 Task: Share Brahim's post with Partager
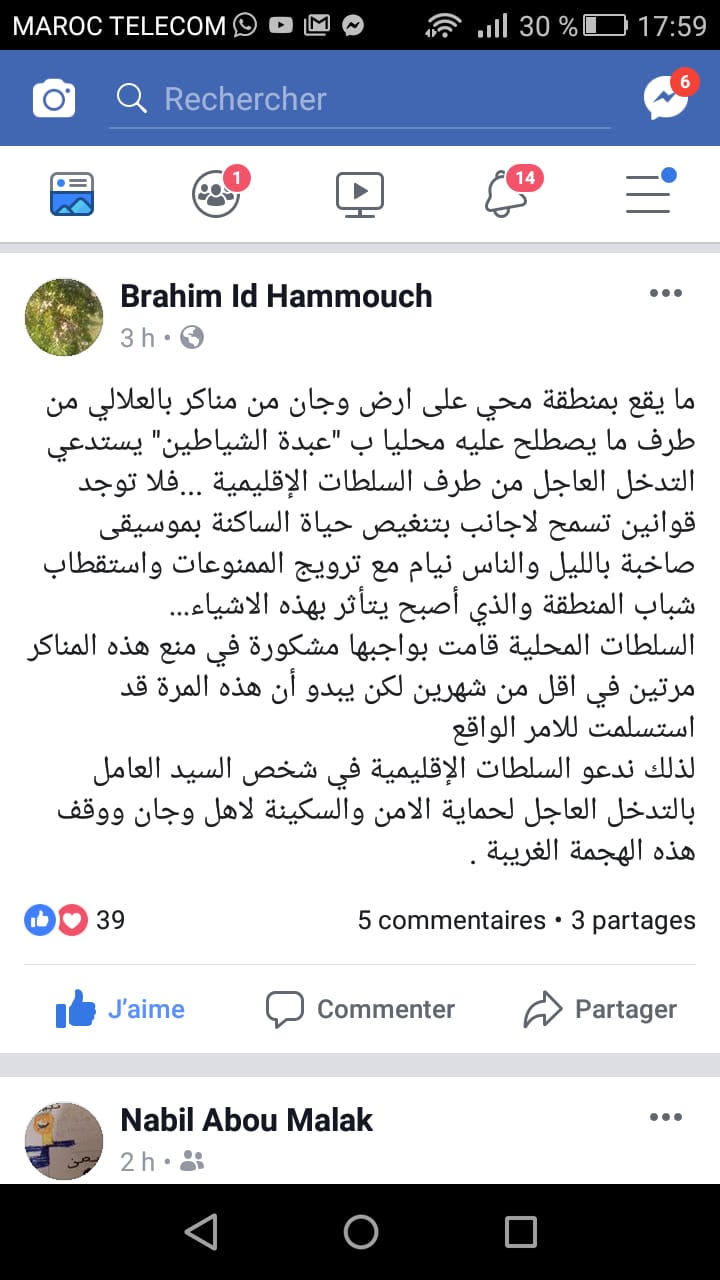(x=600, y=1010)
